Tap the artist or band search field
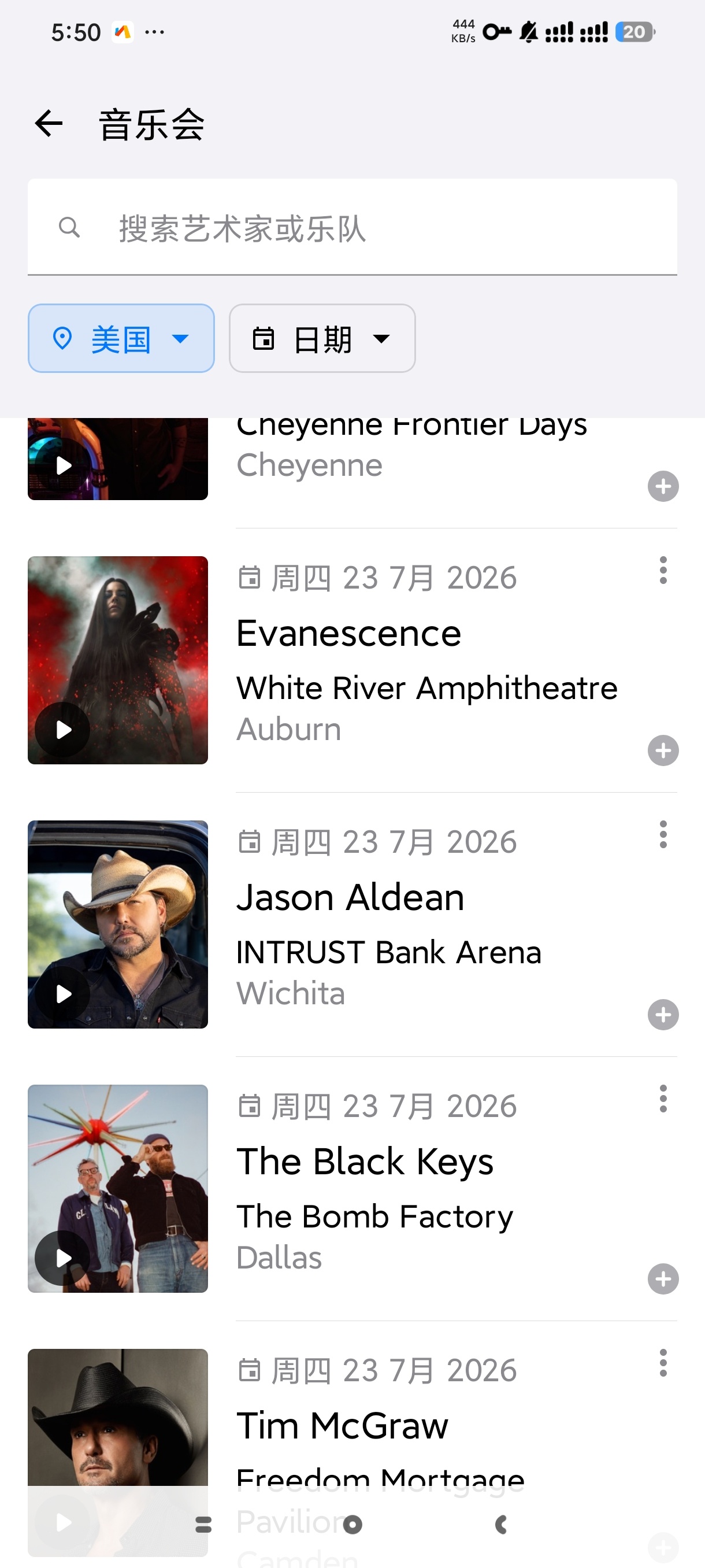 click(352, 228)
